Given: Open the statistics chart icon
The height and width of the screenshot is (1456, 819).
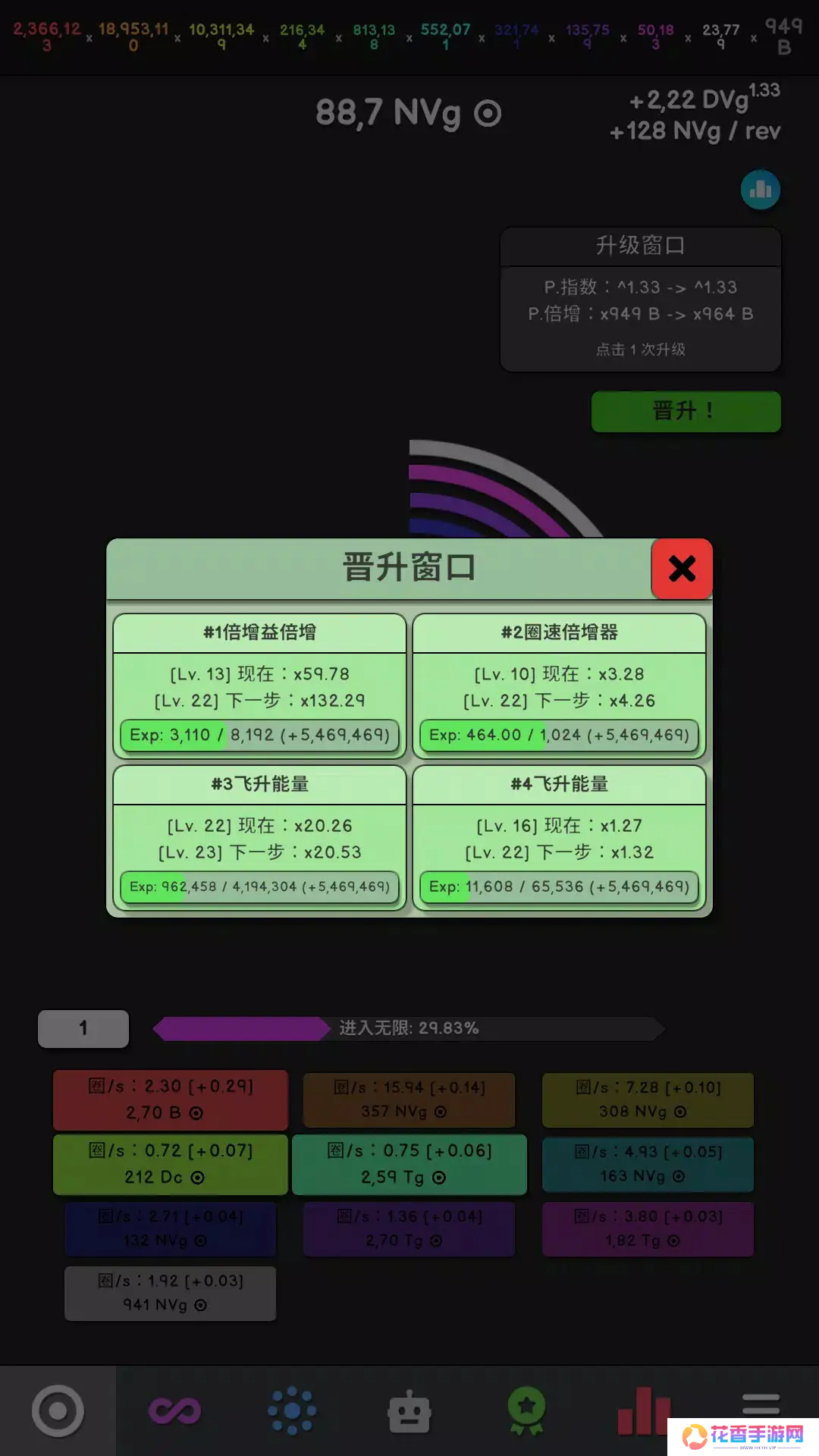Looking at the screenshot, I should (760, 190).
